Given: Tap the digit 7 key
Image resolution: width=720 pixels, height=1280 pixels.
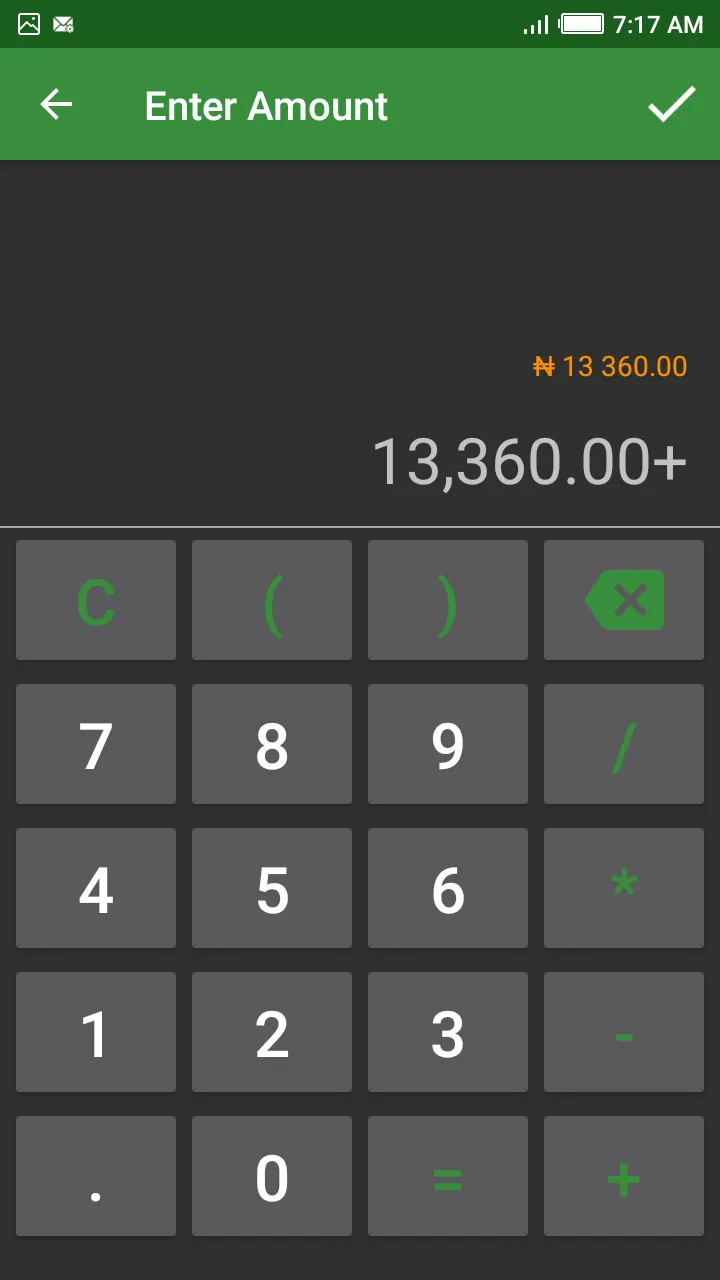Looking at the screenshot, I should [x=96, y=744].
